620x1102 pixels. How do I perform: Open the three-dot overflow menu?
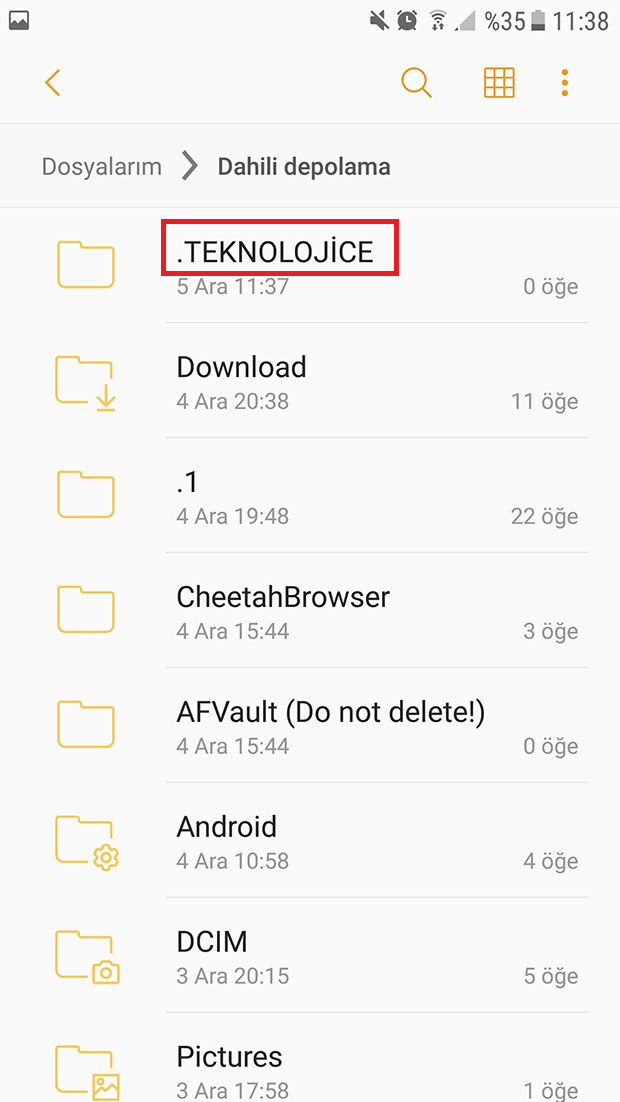tap(565, 83)
